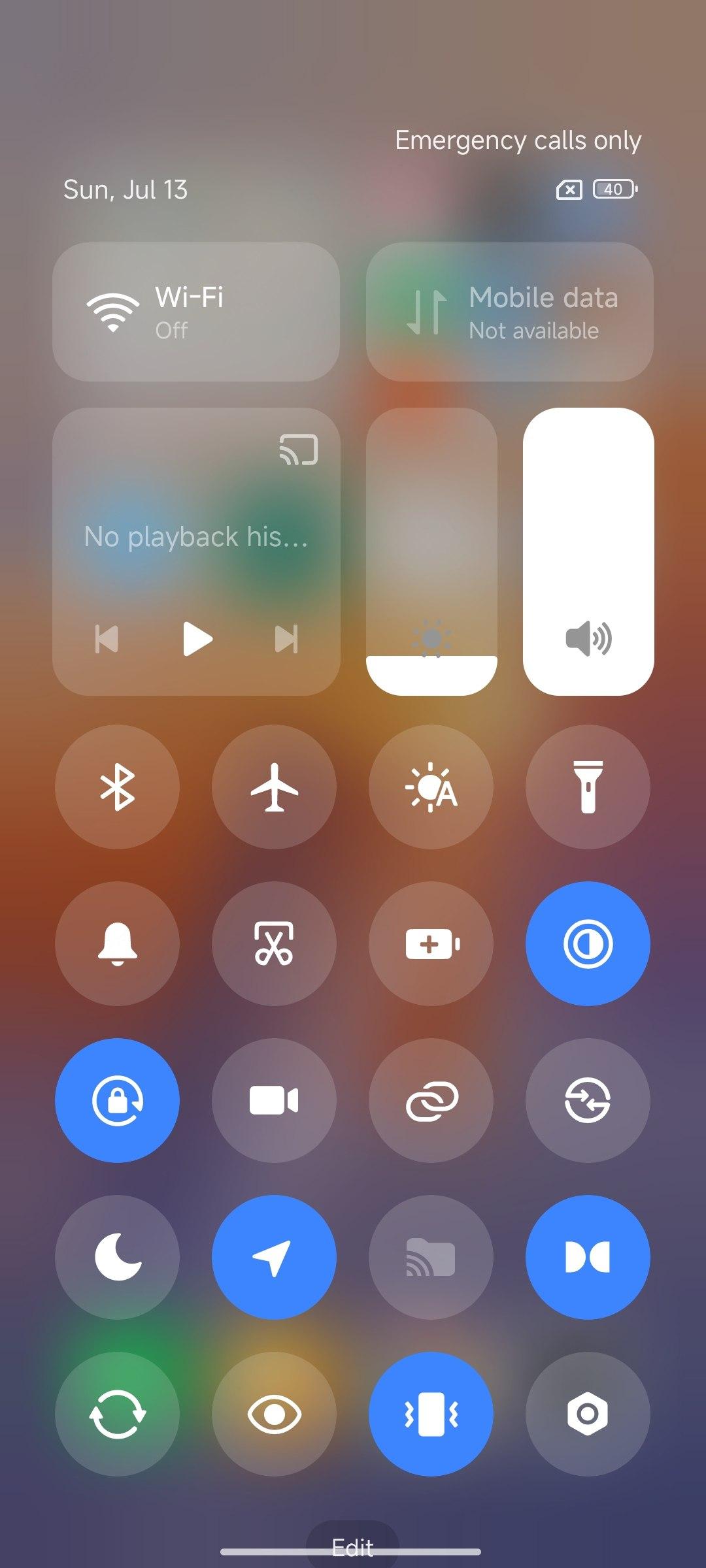
Task: Disable Dolby Atmos
Action: (588, 1257)
